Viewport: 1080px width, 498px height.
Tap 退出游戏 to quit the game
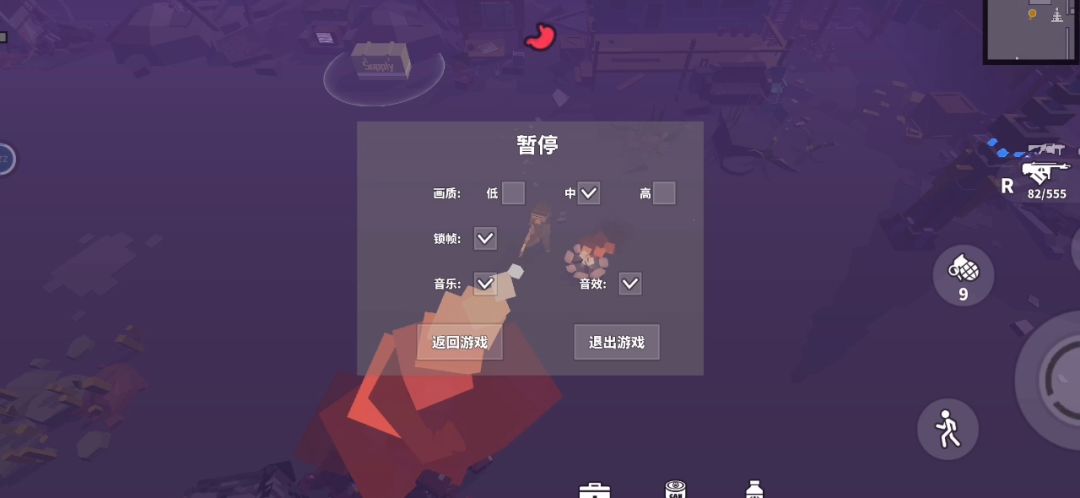click(616, 342)
